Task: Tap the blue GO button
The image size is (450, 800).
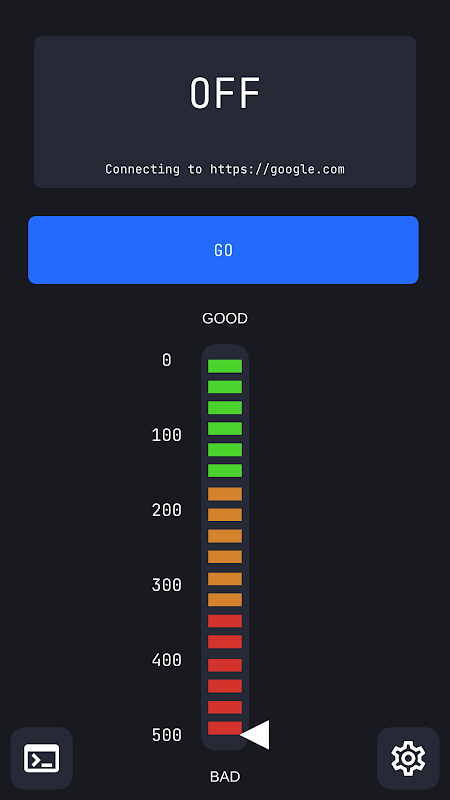Action: click(x=223, y=250)
